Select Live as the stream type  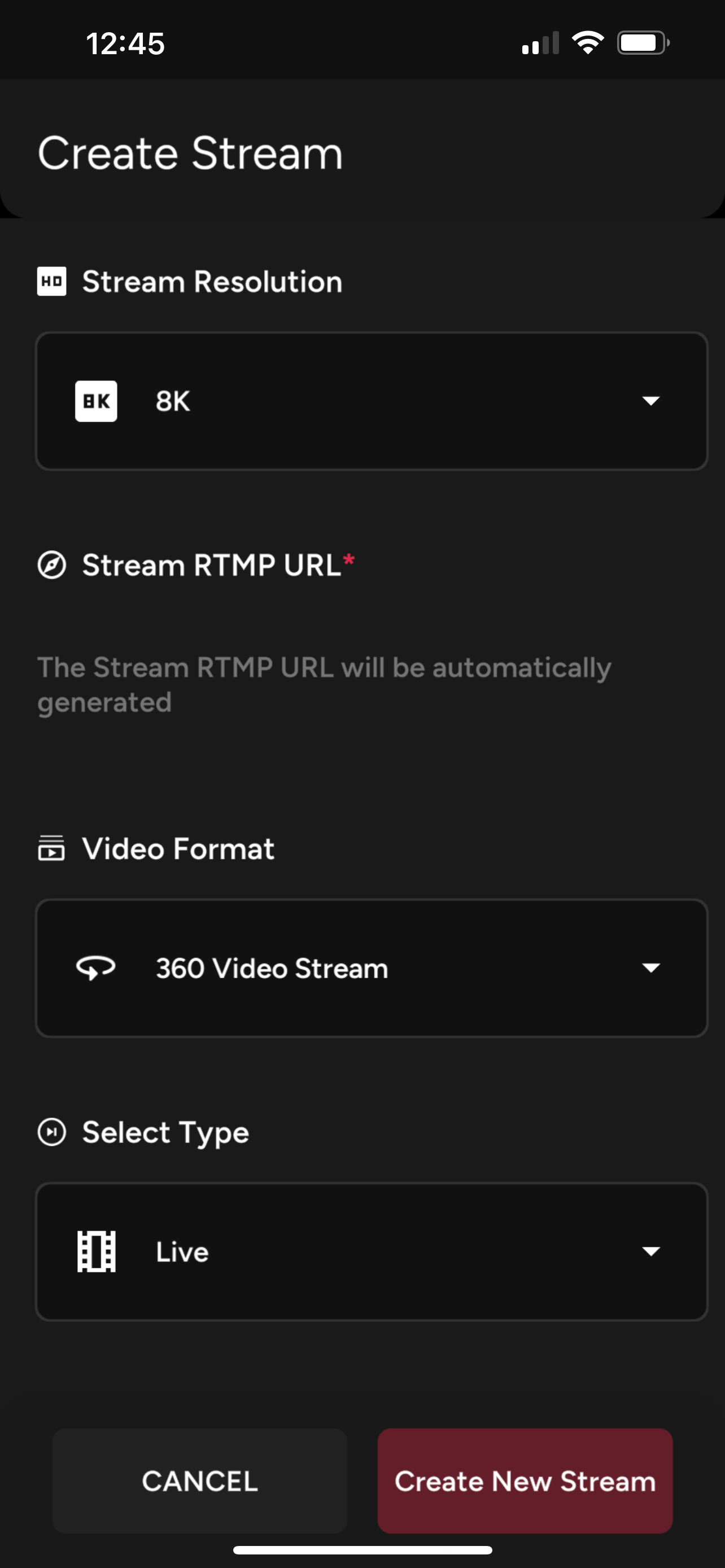[x=181, y=1251]
